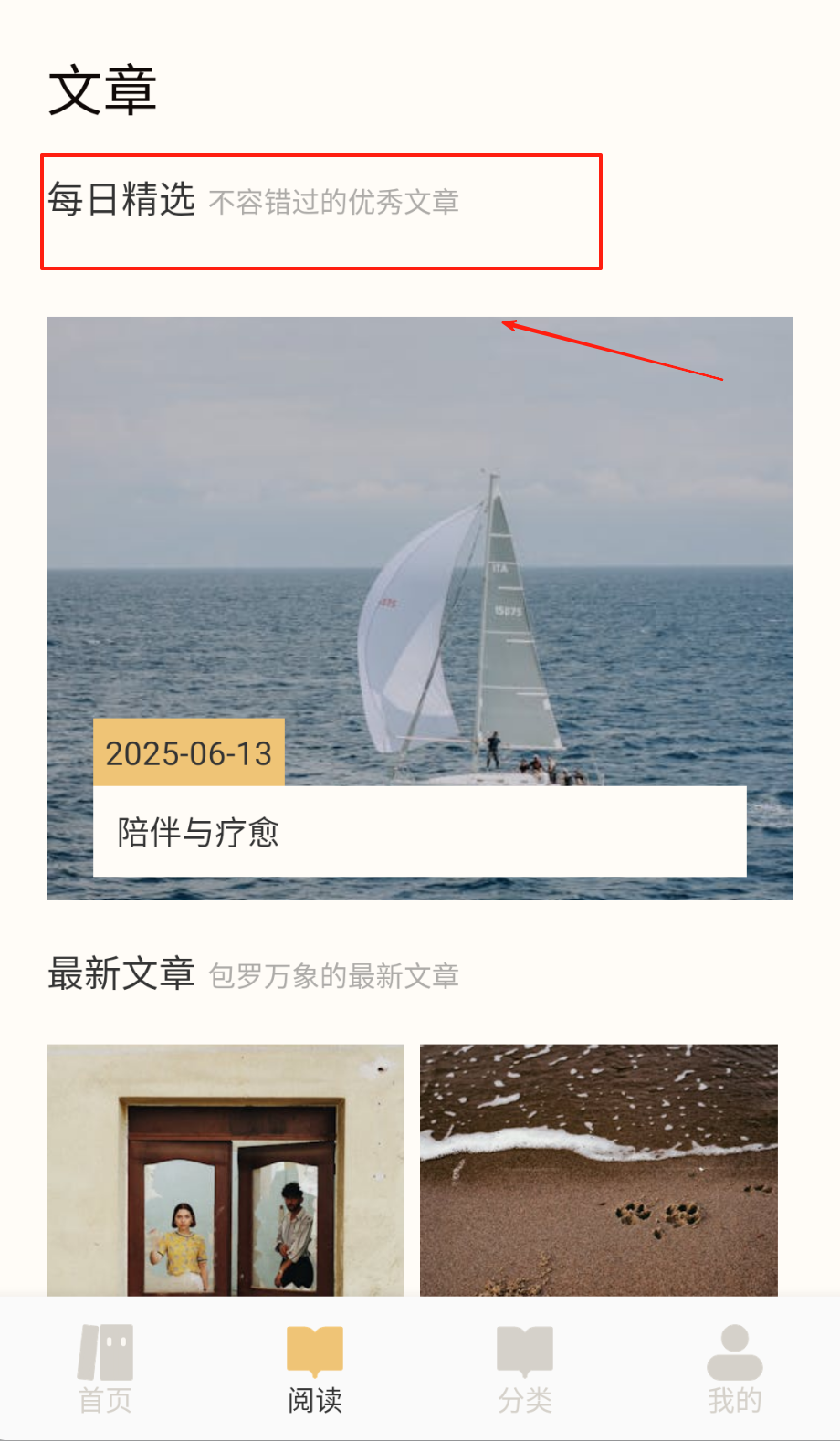Open the latest article with the window photo
The height and width of the screenshot is (1441, 840).
(225, 1169)
